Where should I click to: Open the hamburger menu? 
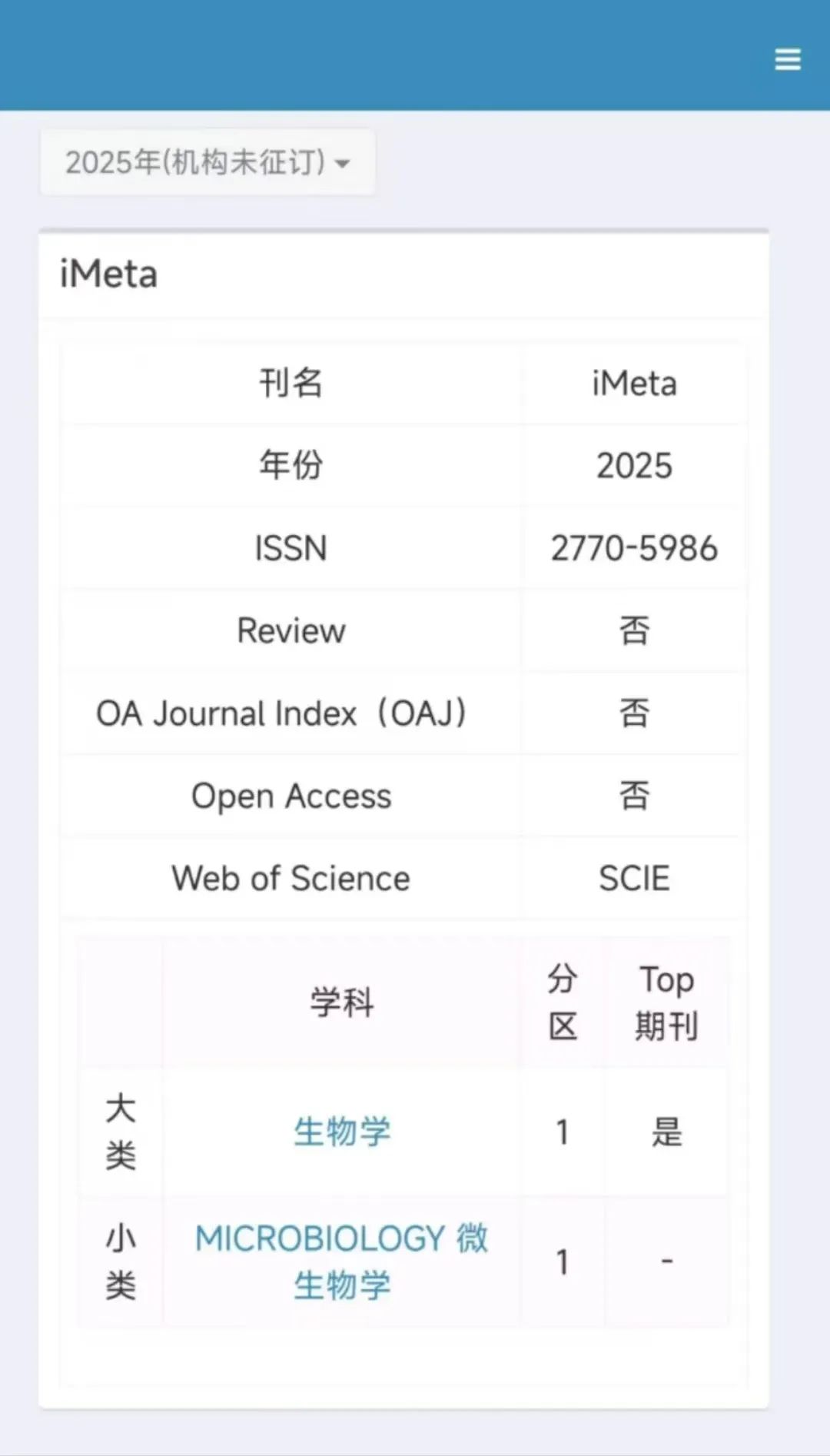788,59
